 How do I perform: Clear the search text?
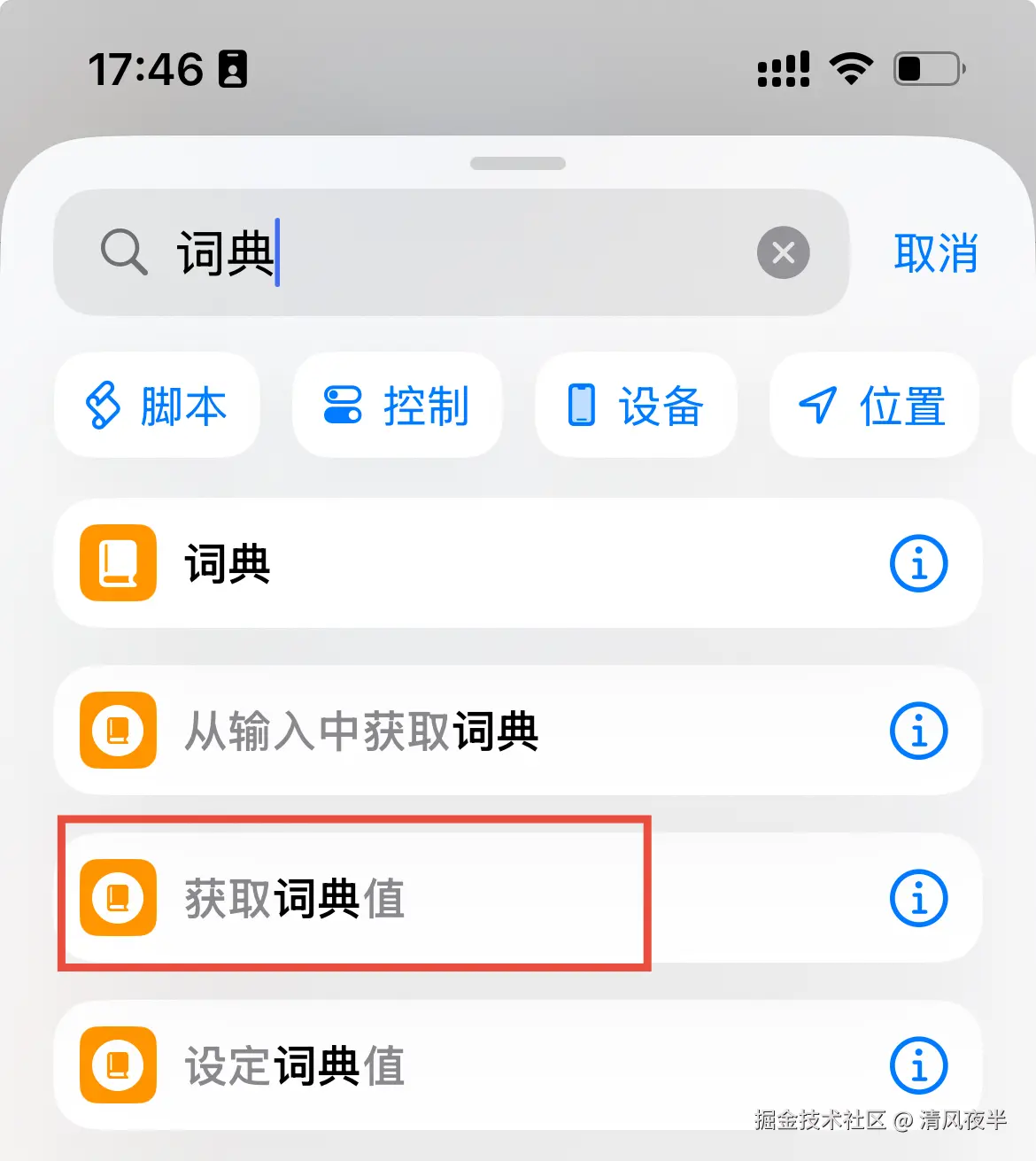pos(783,253)
